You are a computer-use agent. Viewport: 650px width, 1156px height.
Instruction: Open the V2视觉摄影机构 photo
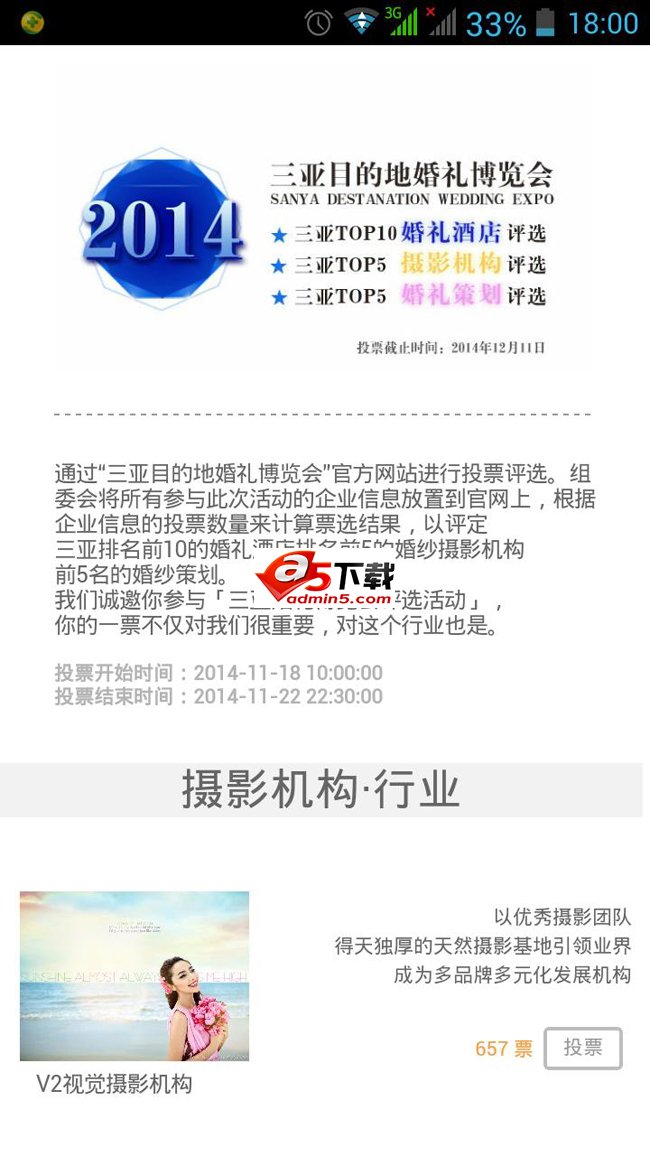[134, 975]
